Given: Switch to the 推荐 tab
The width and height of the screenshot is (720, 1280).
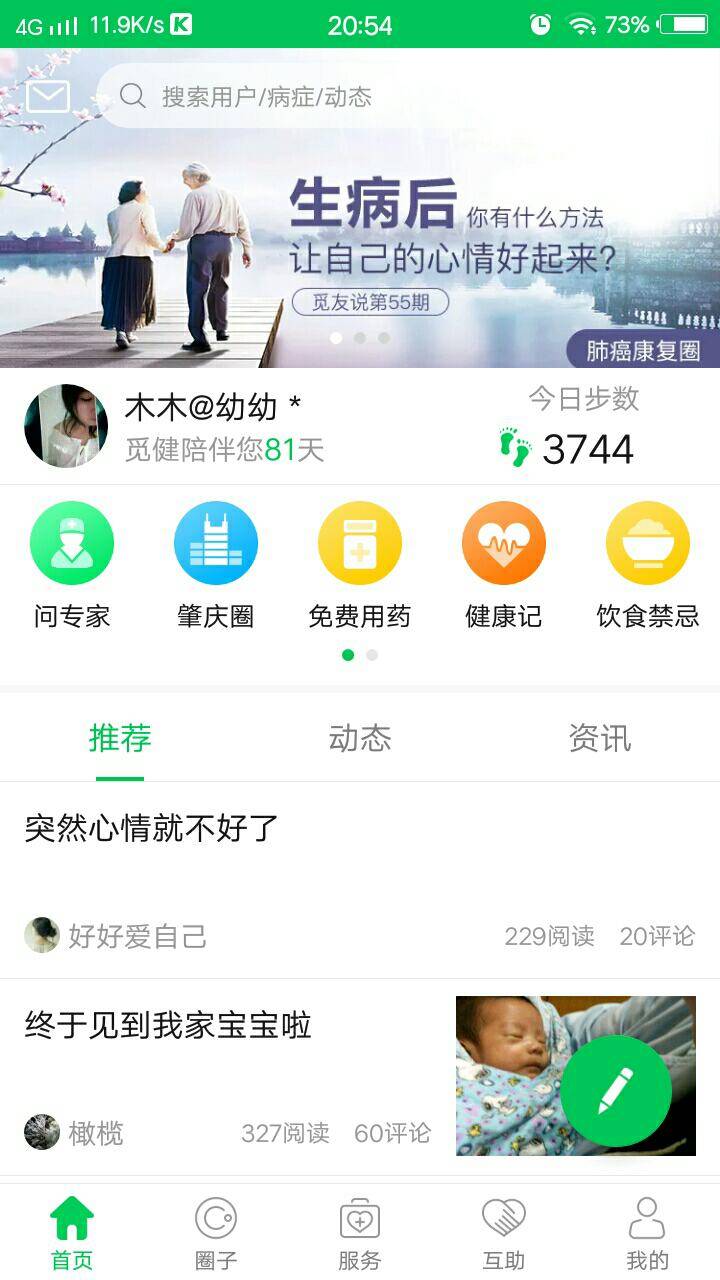Looking at the screenshot, I should [x=120, y=738].
